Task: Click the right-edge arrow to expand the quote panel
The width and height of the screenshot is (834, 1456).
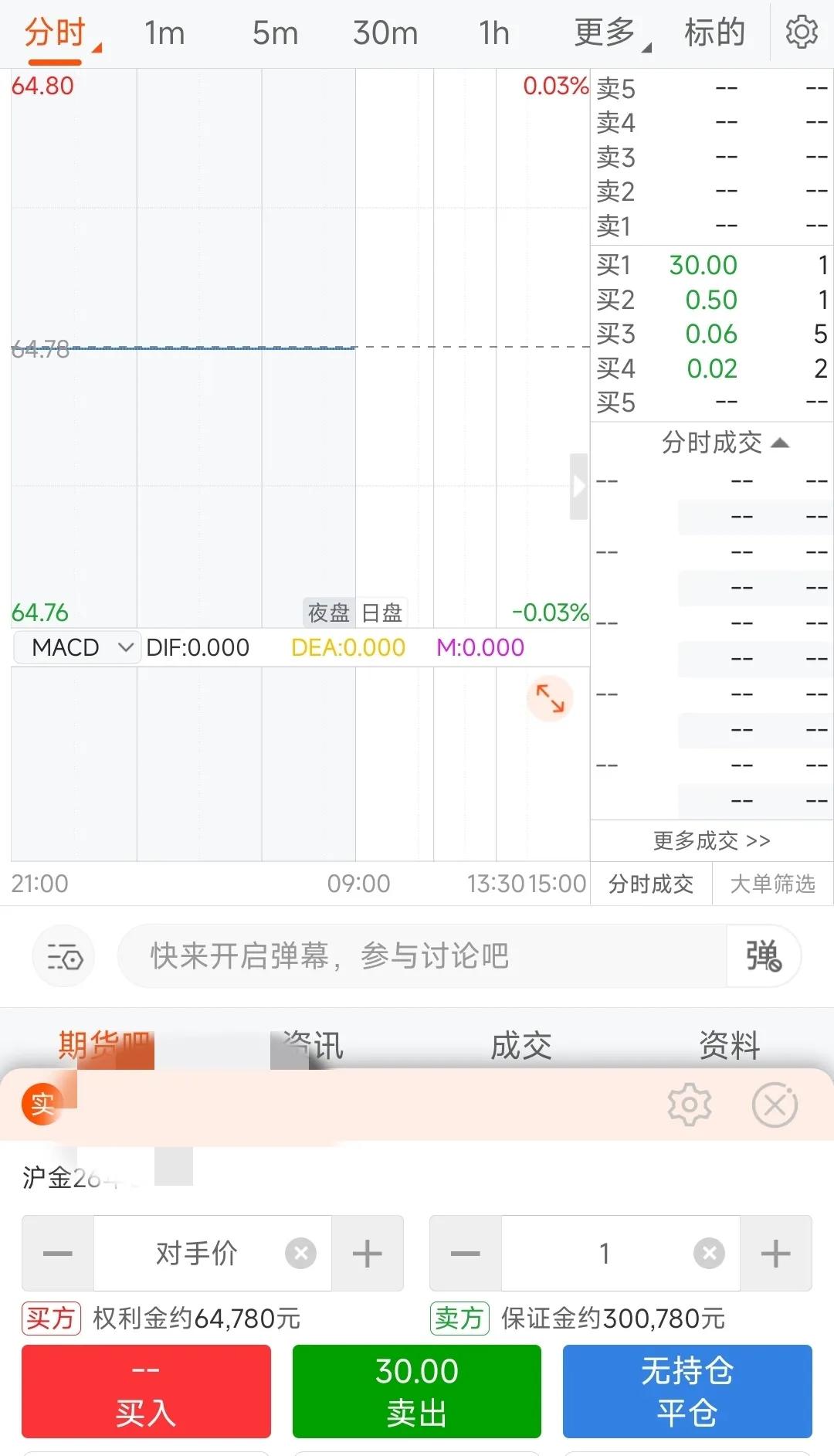Action: (580, 487)
